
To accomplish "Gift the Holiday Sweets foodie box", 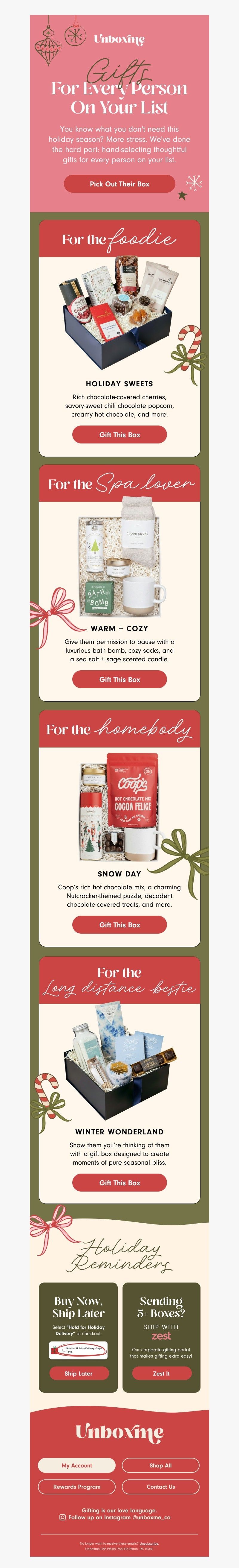I will pyautogui.click(x=119, y=434).
